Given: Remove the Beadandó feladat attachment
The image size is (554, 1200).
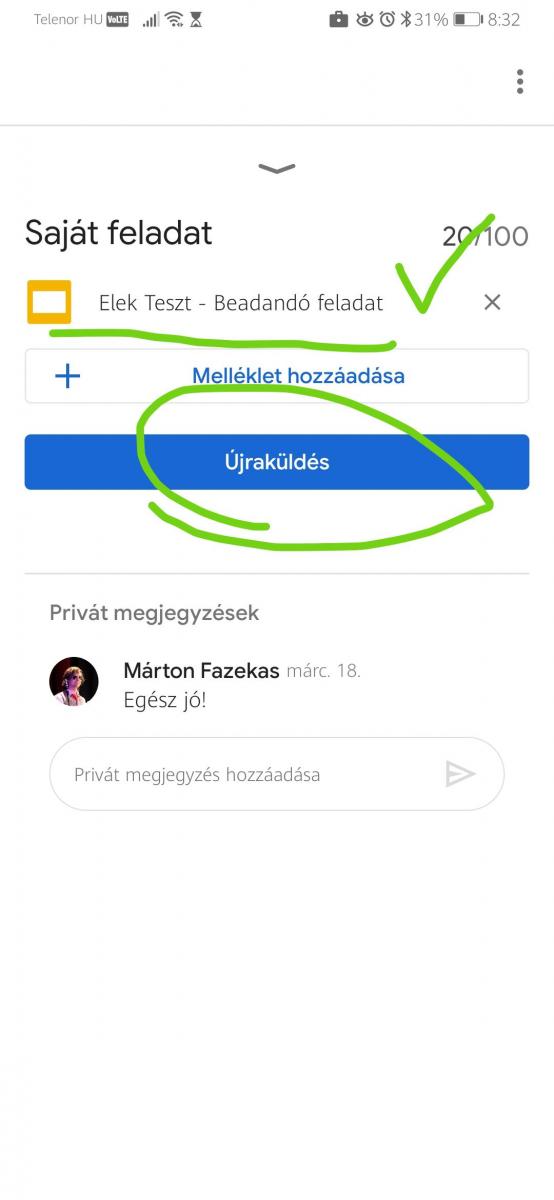Looking at the screenshot, I should pos(492,302).
